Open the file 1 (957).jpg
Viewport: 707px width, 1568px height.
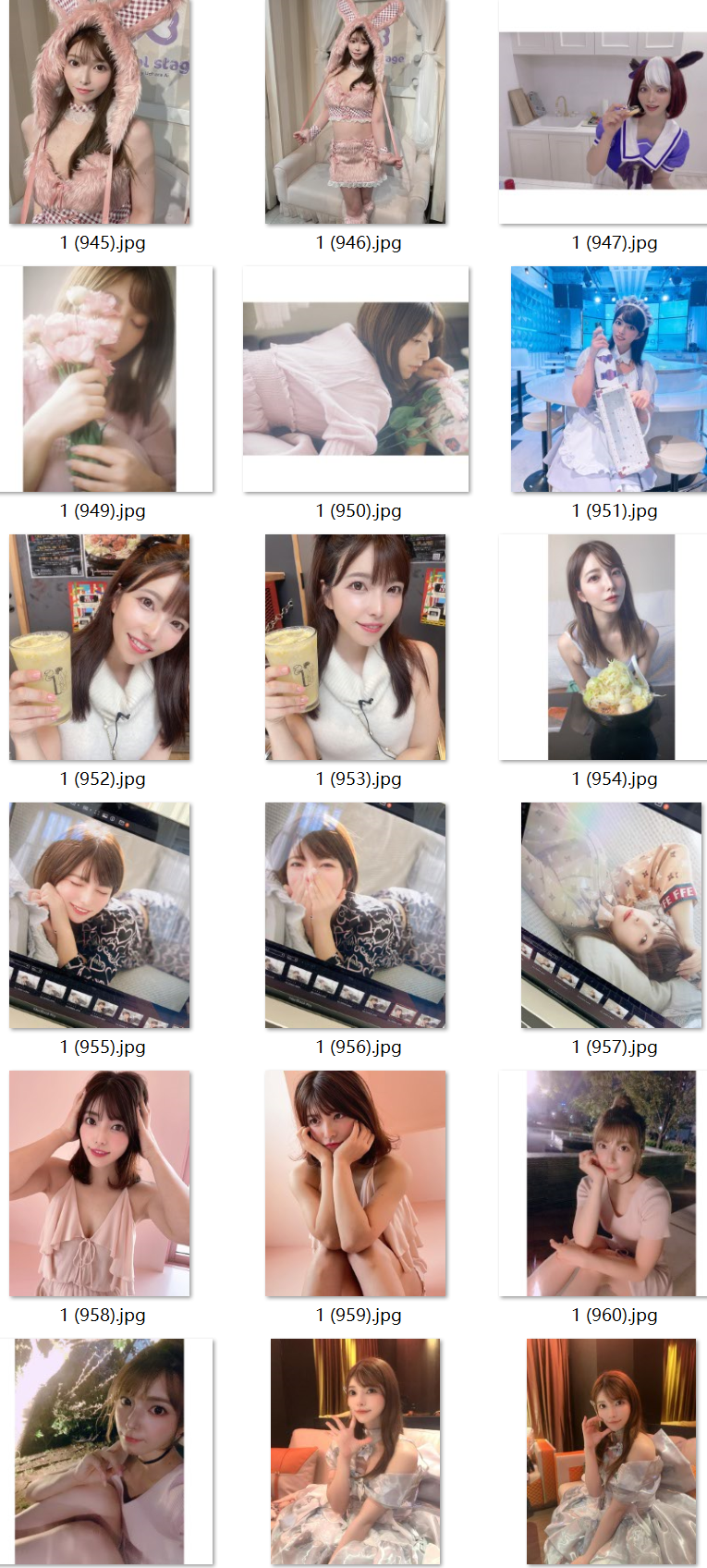(611, 915)
